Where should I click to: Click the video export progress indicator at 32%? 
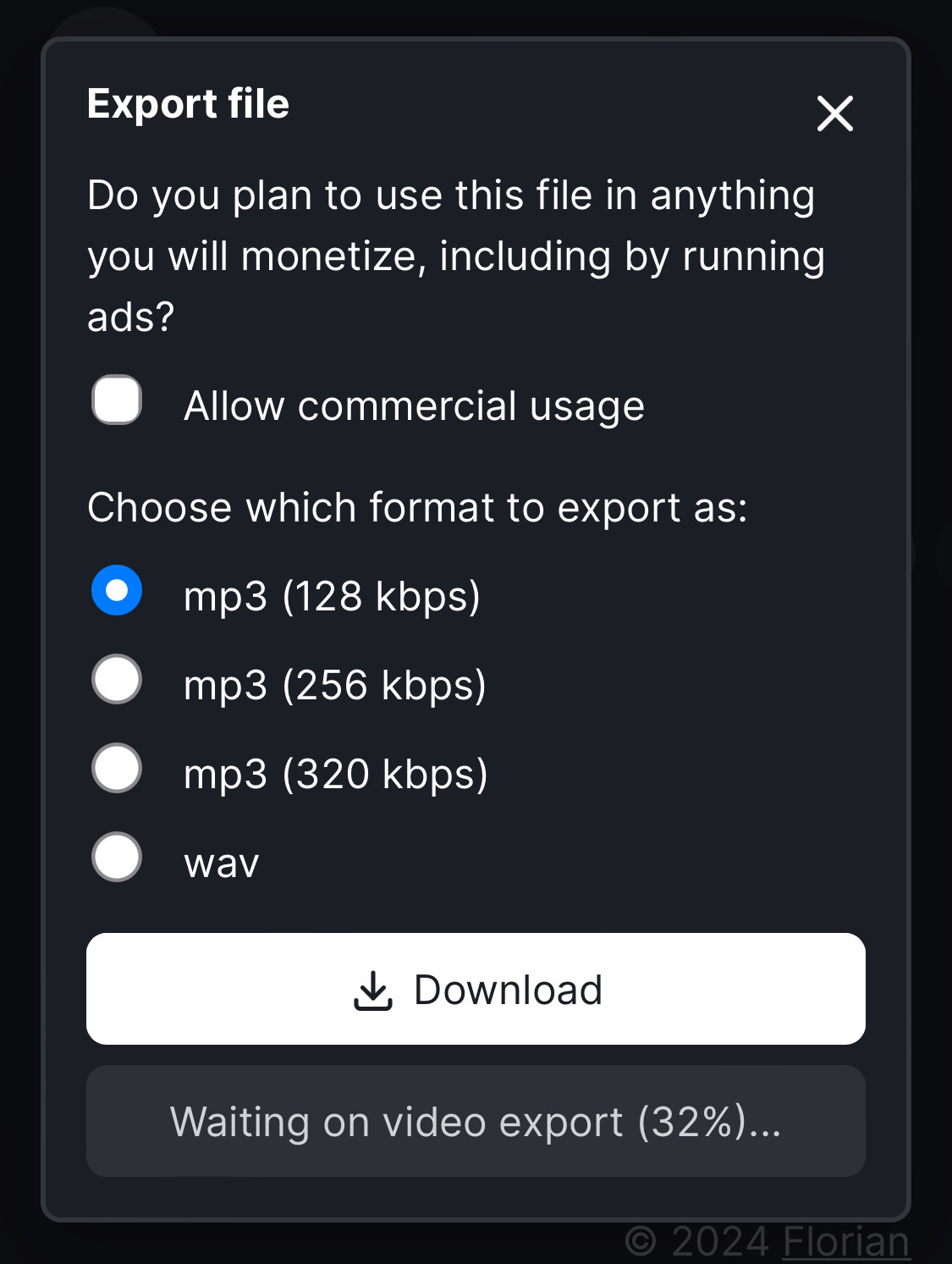[476, 1122]
